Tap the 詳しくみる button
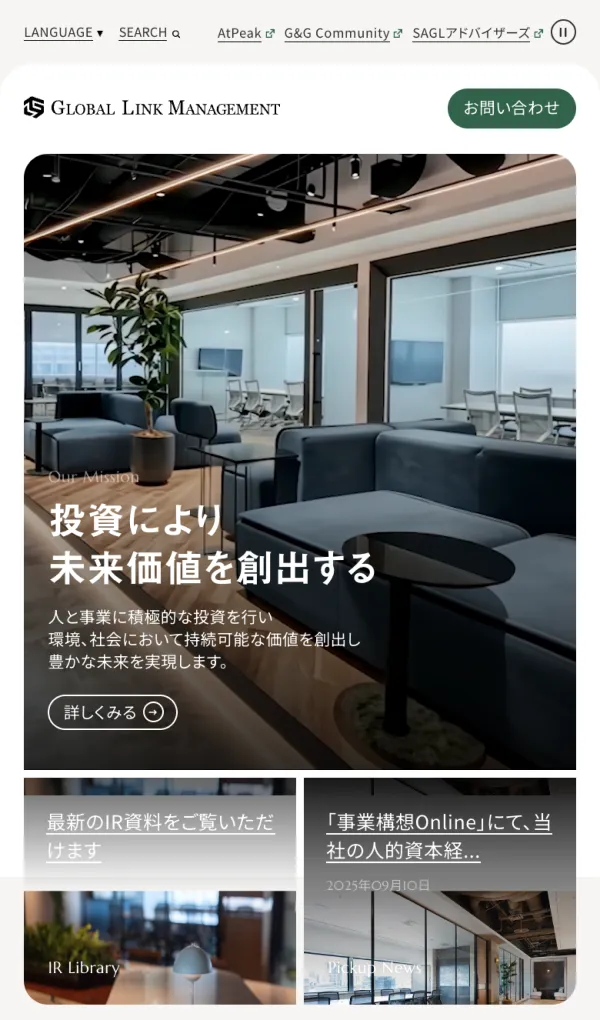This screenshot has width=600, height=1020. click(113, 712)
